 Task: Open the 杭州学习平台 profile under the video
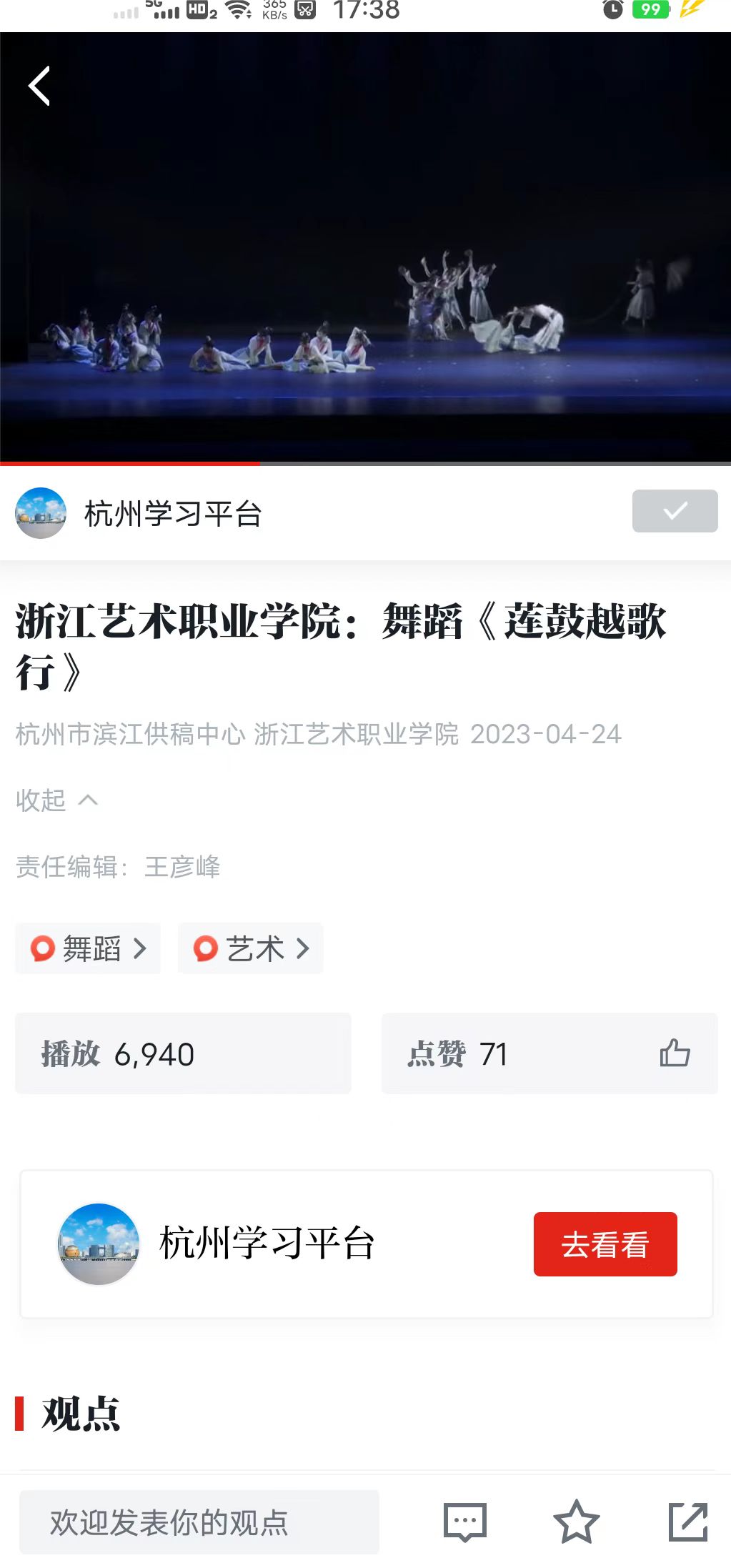[139, 513]
